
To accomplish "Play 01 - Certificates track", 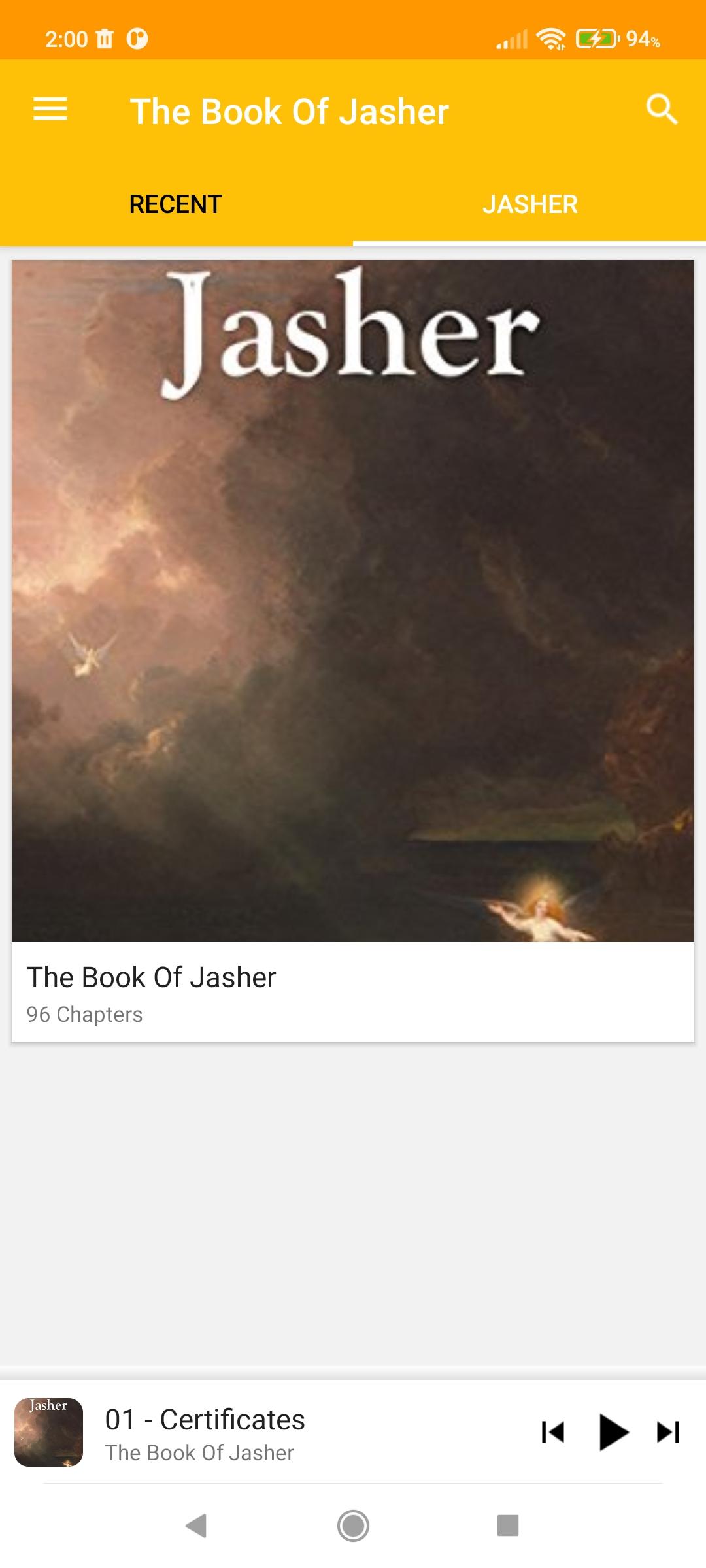I will tap(613, 1432).
